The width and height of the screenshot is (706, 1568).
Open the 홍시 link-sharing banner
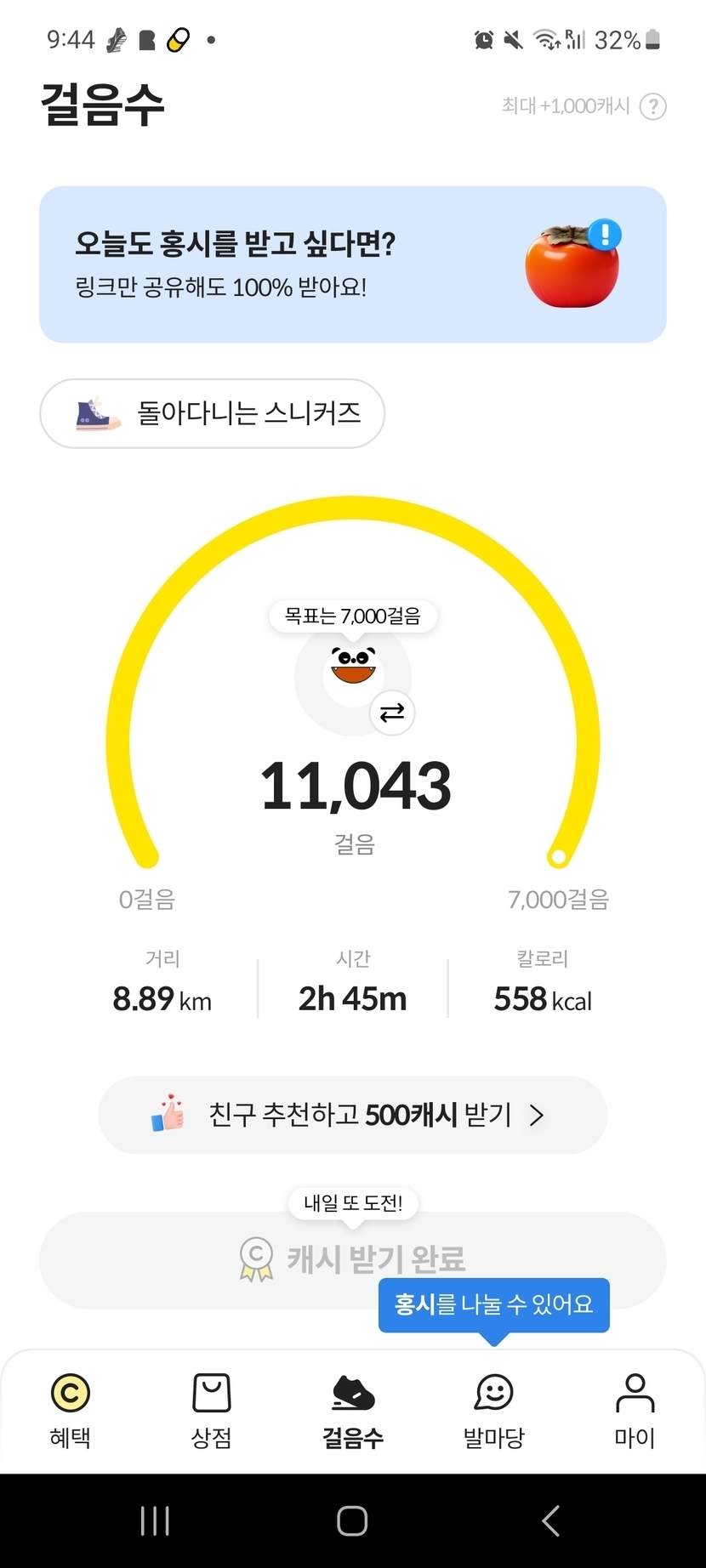352,264
